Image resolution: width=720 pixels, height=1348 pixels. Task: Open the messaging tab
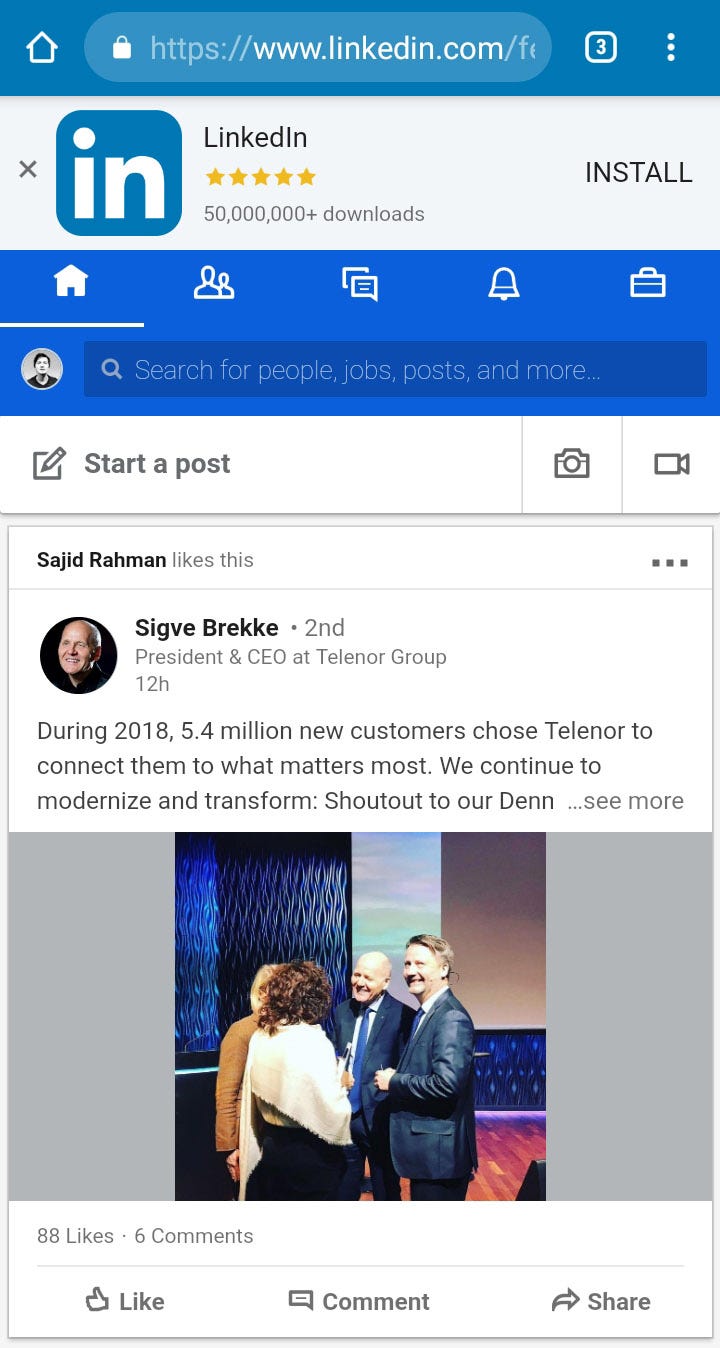coord(360,284)
